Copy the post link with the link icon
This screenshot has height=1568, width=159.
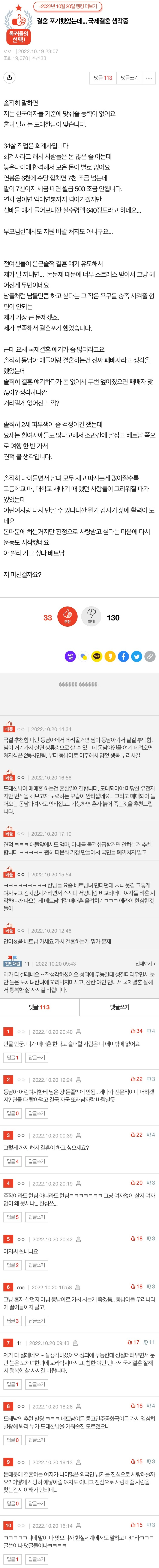[150, 656]
